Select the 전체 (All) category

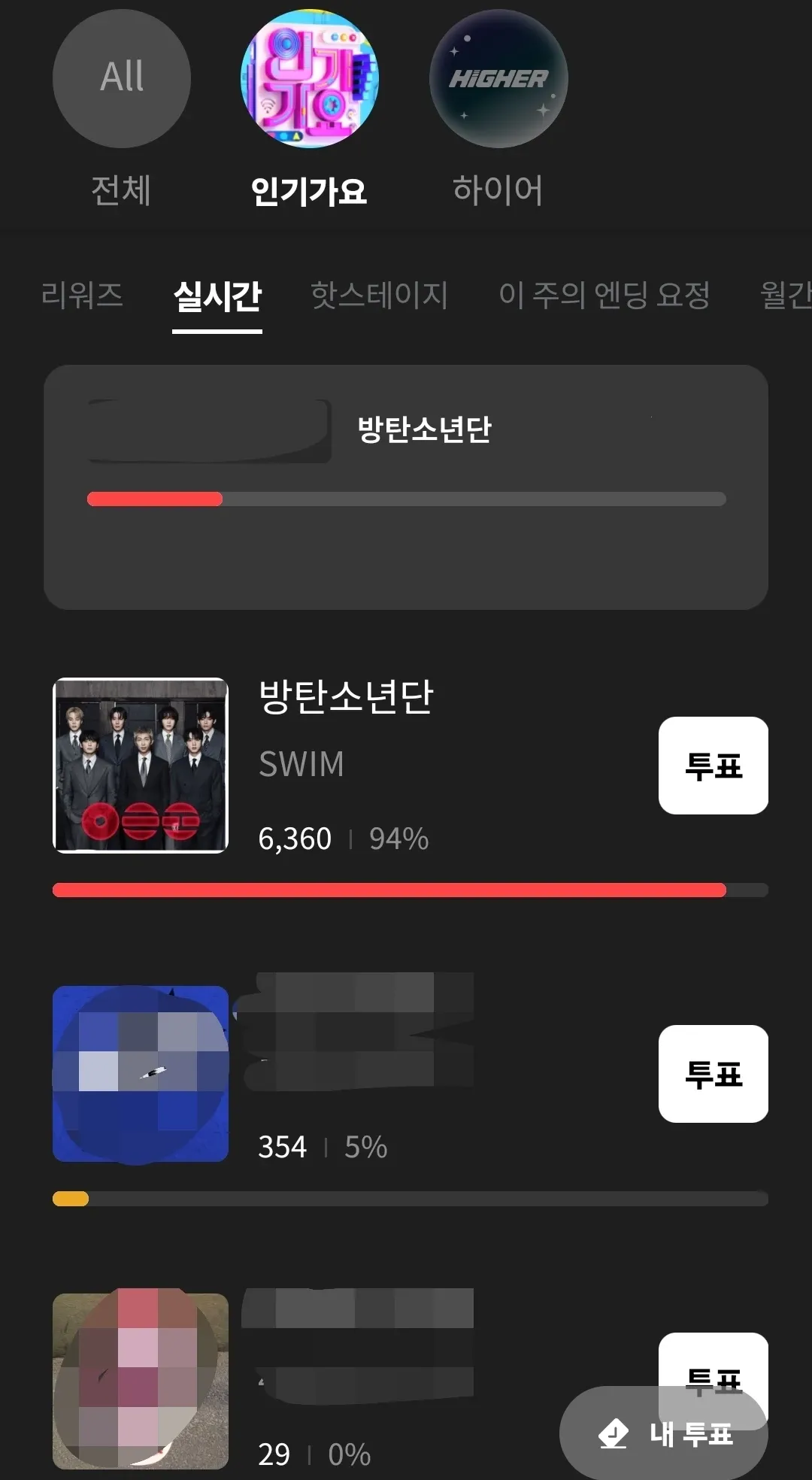[122, 79]
